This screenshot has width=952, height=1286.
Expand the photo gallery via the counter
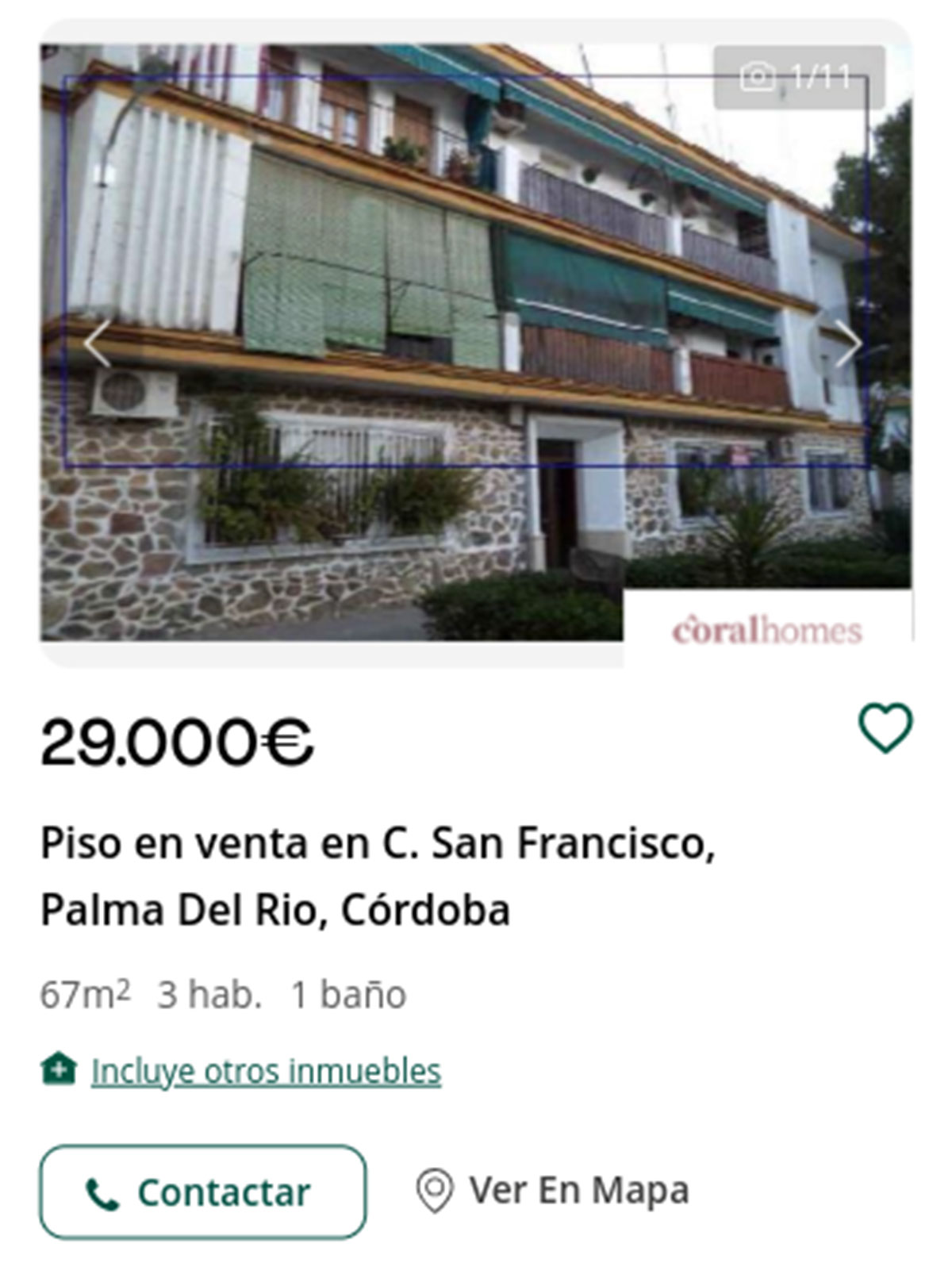click(799, 75)
